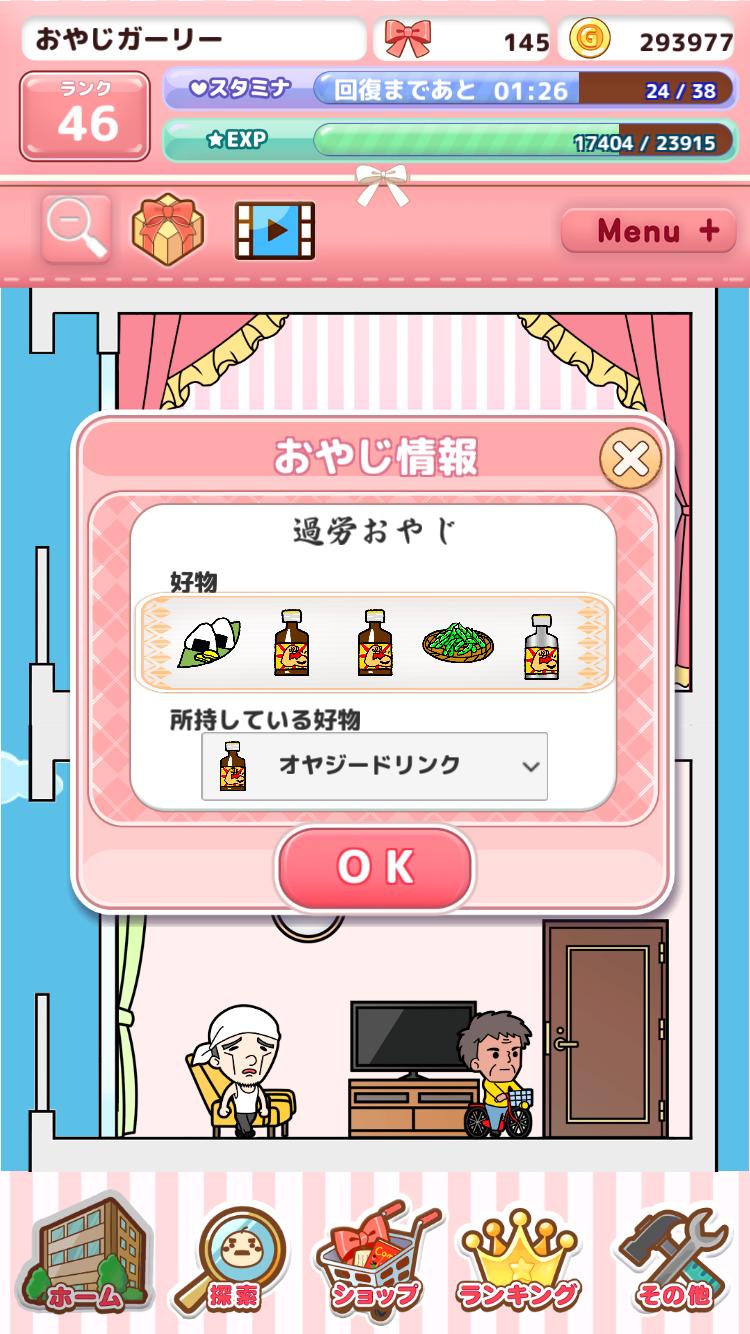This screenshot has width=750, height=1334.
Task: Confirm with the OK button
Action: click(375, 868)
